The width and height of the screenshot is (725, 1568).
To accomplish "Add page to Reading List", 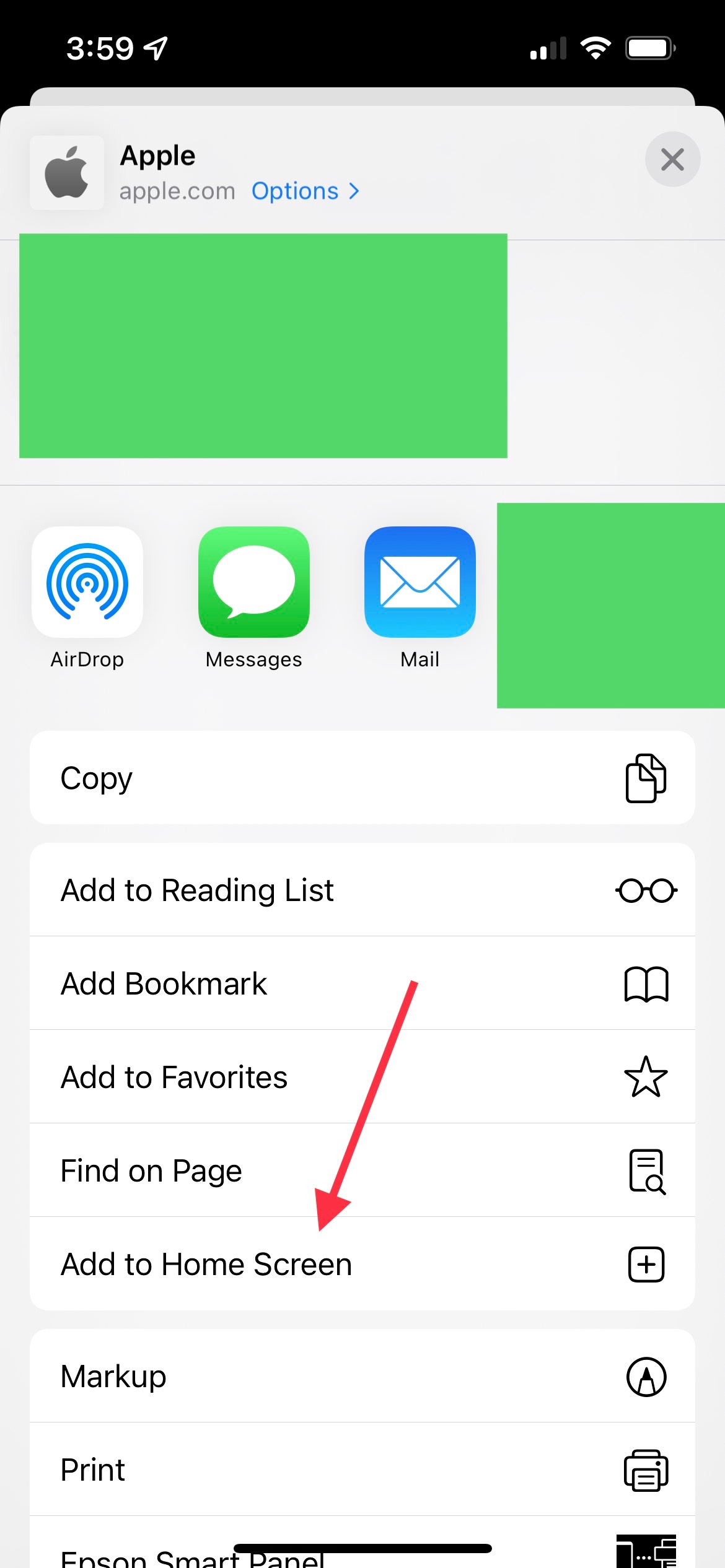I will coord(362,890).
